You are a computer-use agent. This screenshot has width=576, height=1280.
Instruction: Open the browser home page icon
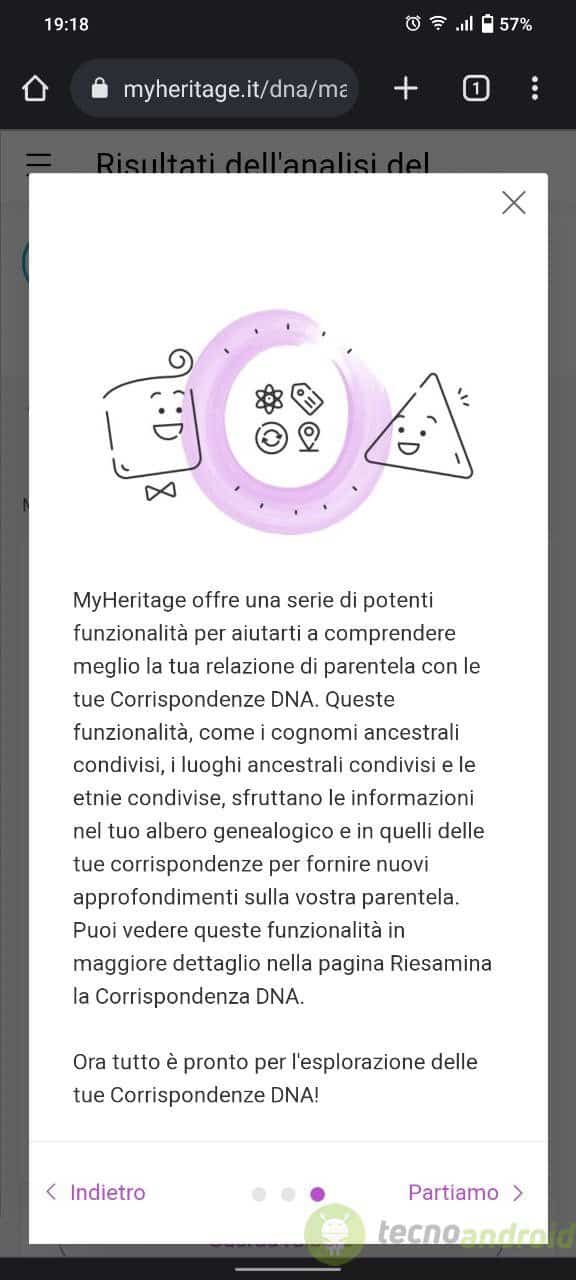(35, 89)
